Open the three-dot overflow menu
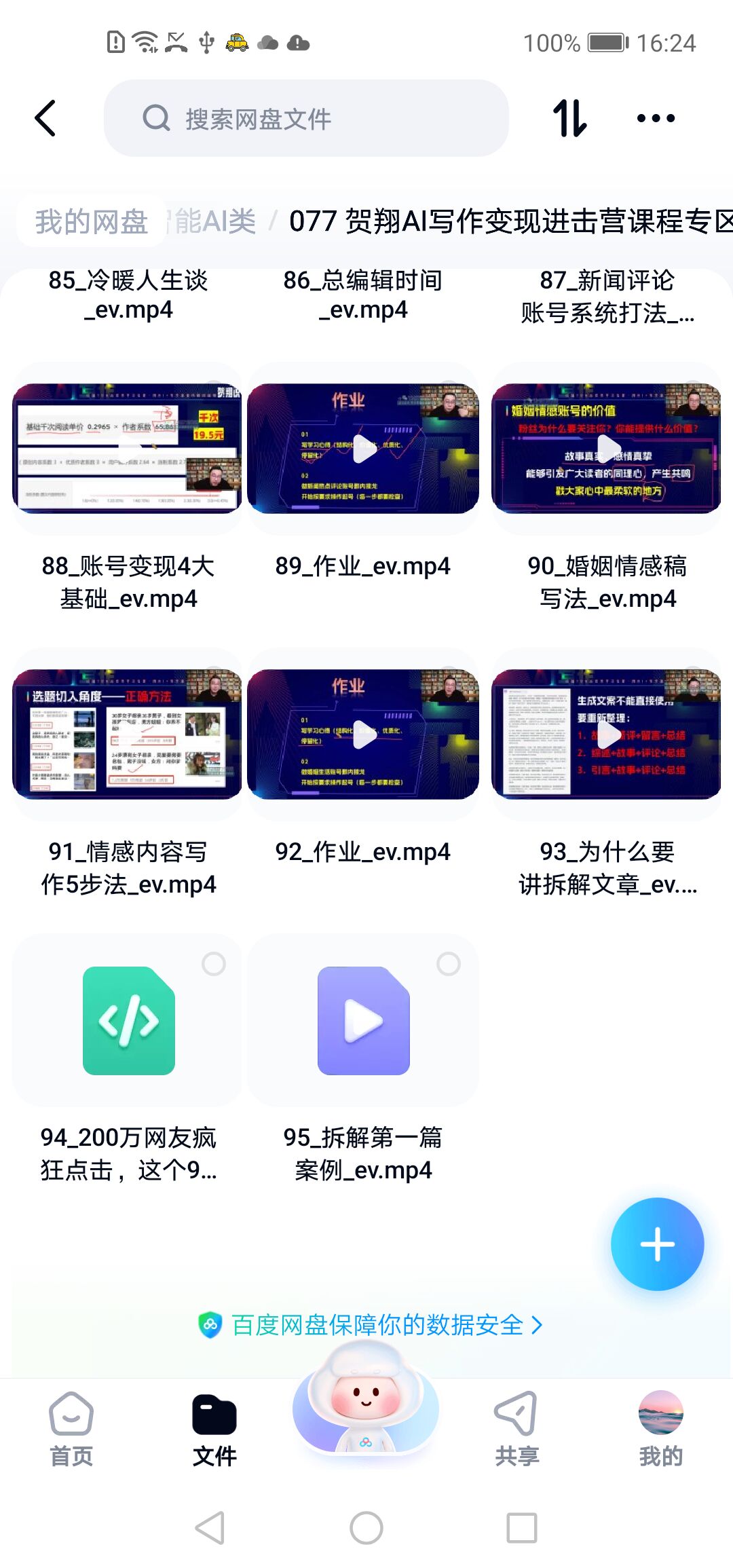The image size is (733, 1568). (656, 118)
